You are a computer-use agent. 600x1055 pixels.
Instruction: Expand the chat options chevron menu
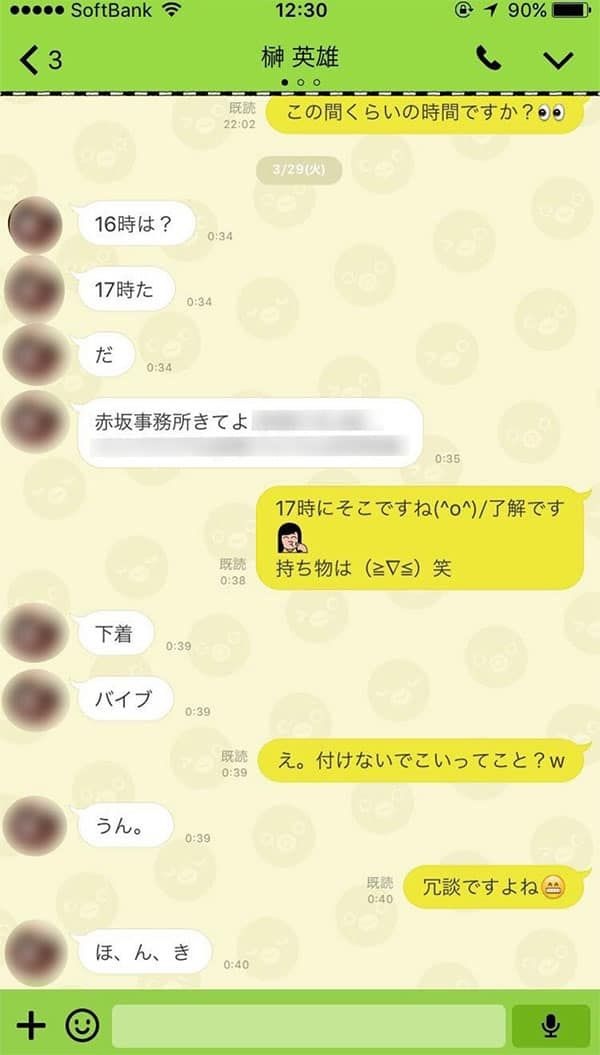click(x=558, y=60)
